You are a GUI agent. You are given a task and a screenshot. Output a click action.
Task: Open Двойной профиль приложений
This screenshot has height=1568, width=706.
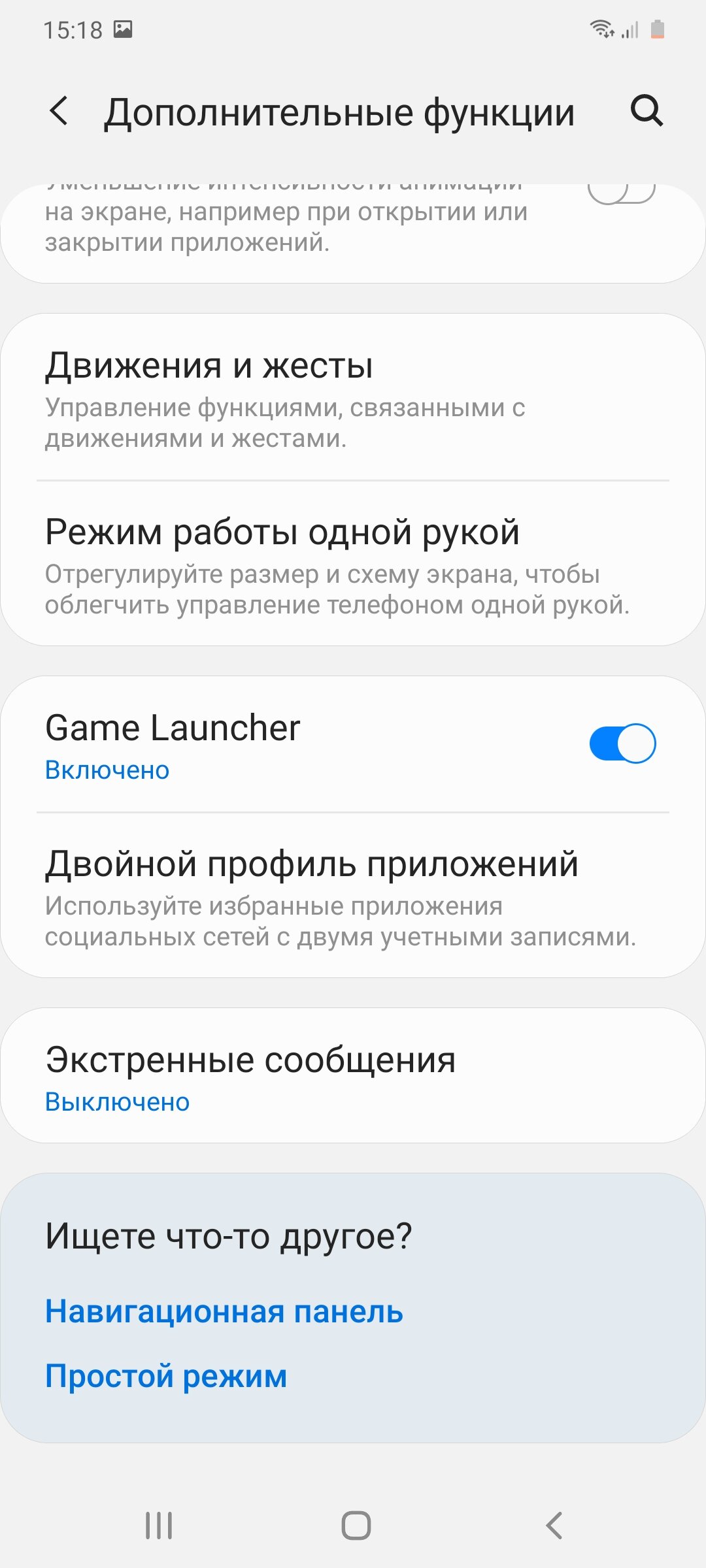click(353, 896)
